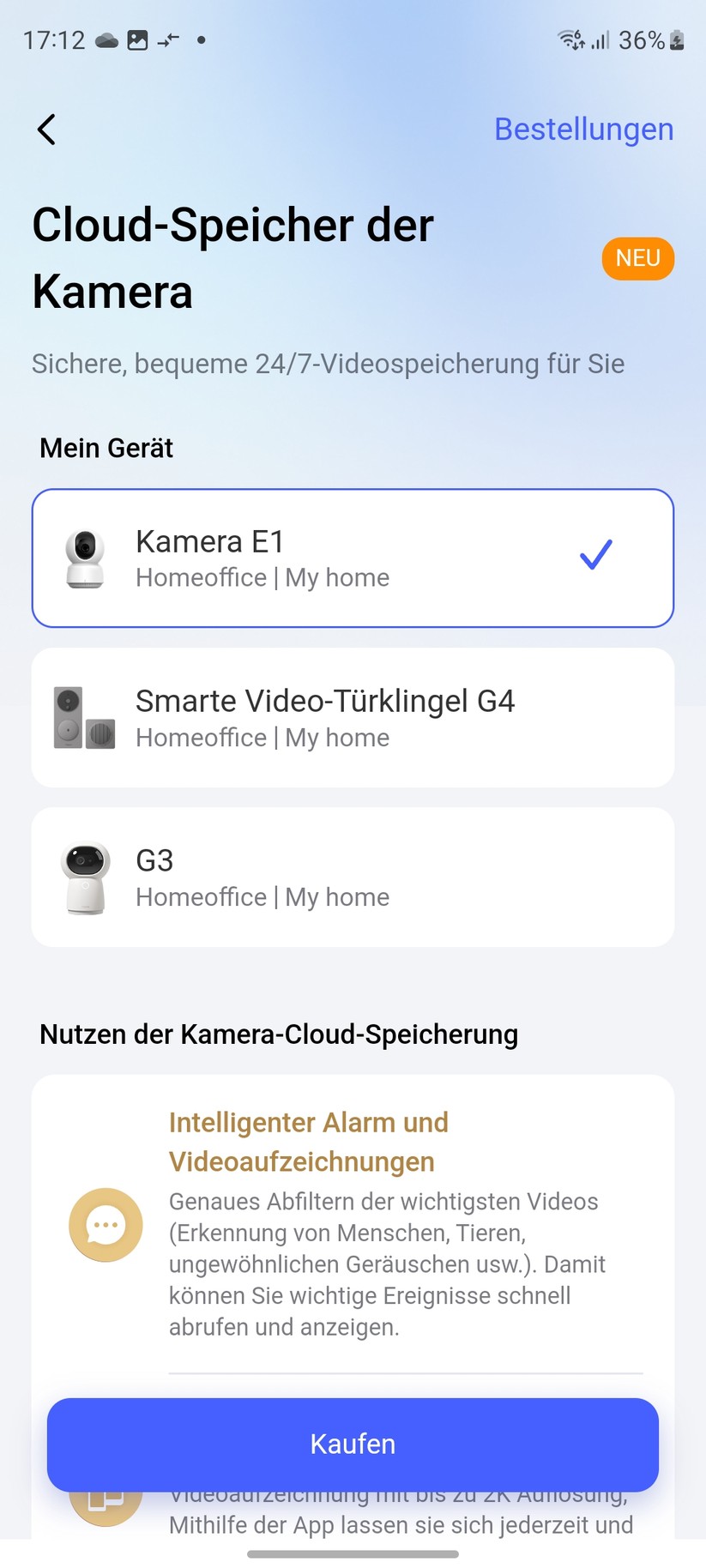The width and height of the screenshot is (706, 1568).
Task: Tap the NEU badge
Action: (x=638, y=258)
